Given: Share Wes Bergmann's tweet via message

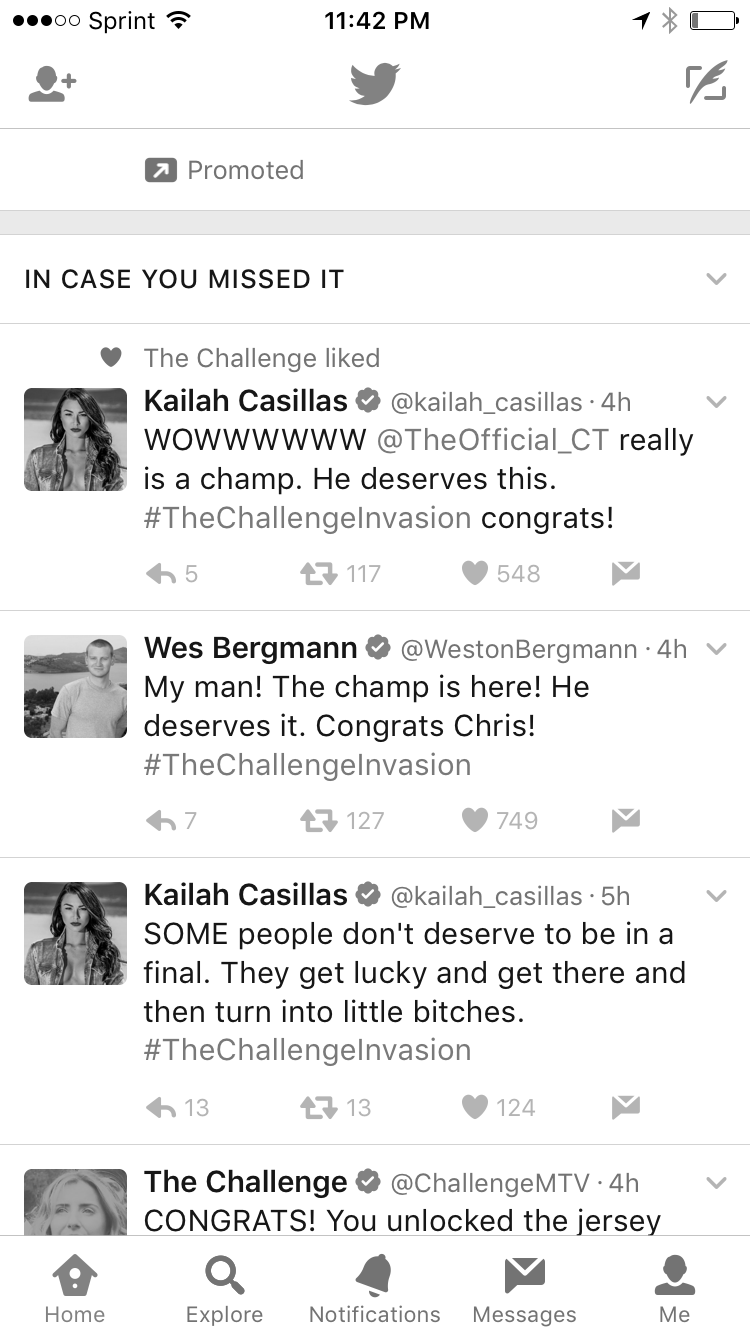Looking at the screenshot, I should (626, 820).
